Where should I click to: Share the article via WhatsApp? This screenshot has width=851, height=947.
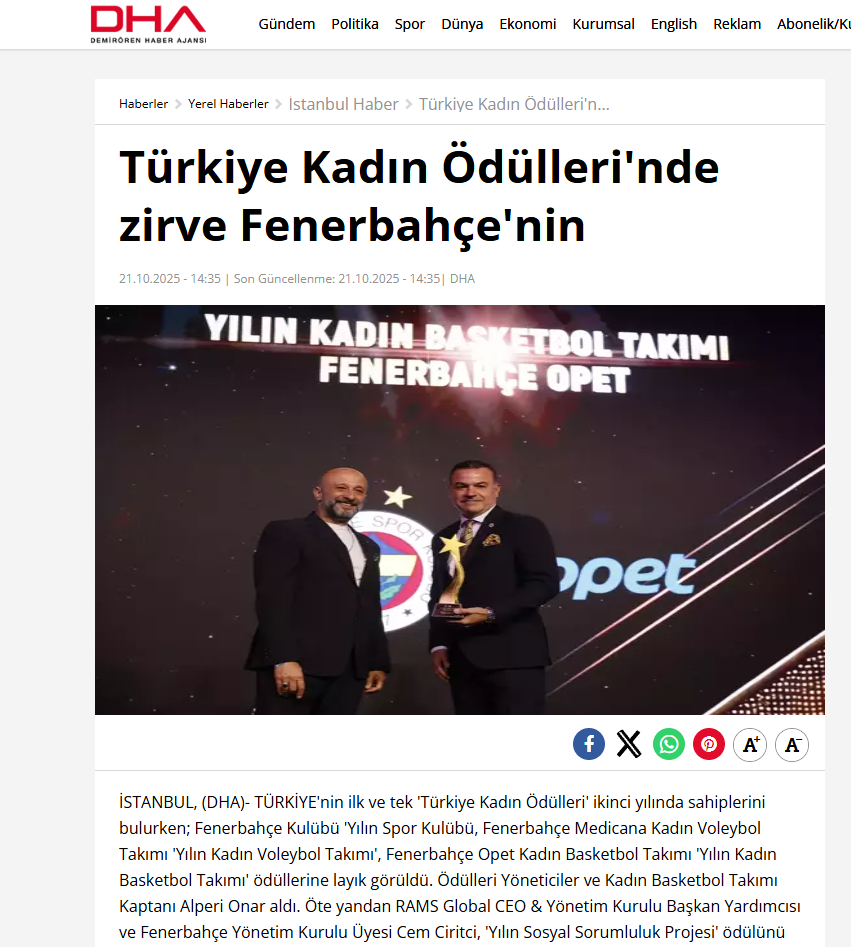669,744
